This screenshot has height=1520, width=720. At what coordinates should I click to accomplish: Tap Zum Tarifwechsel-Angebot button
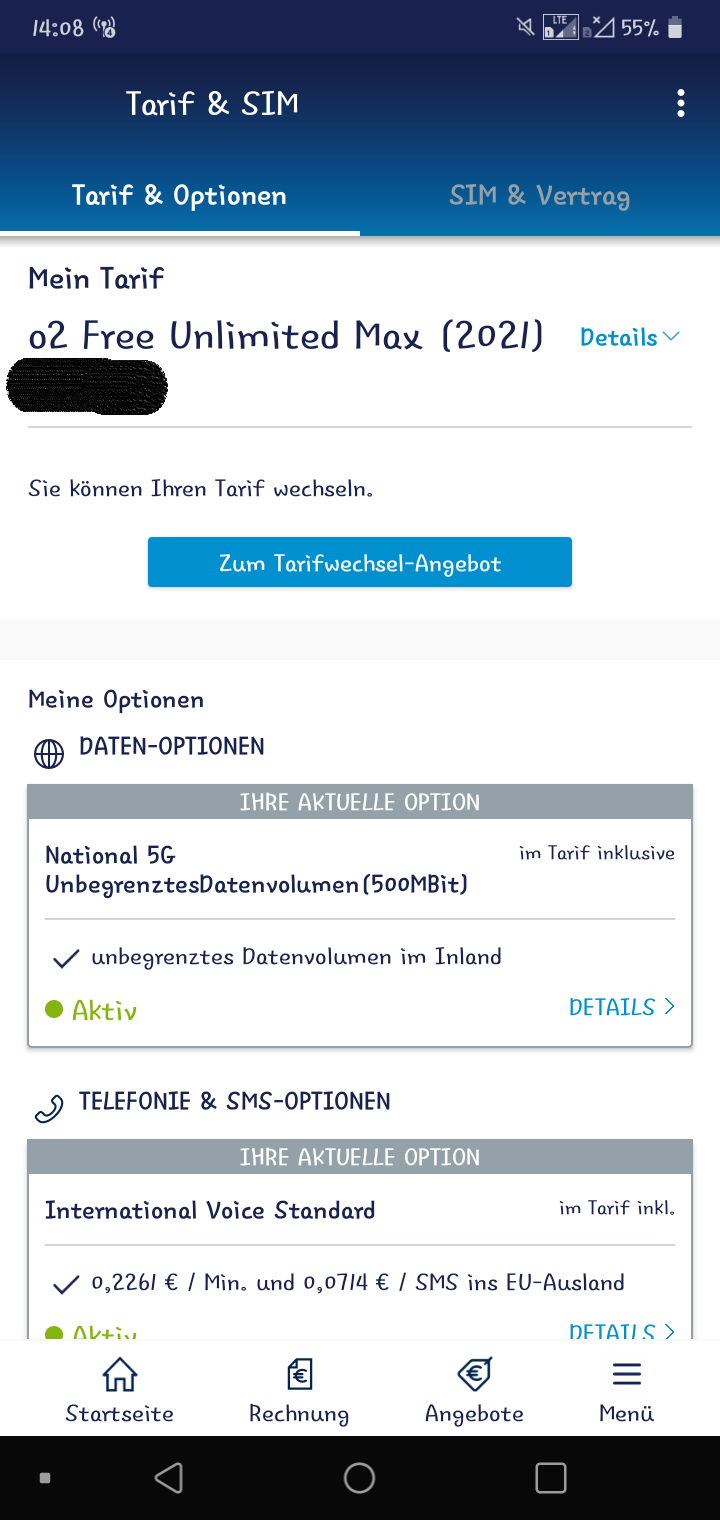coord(360,563)
